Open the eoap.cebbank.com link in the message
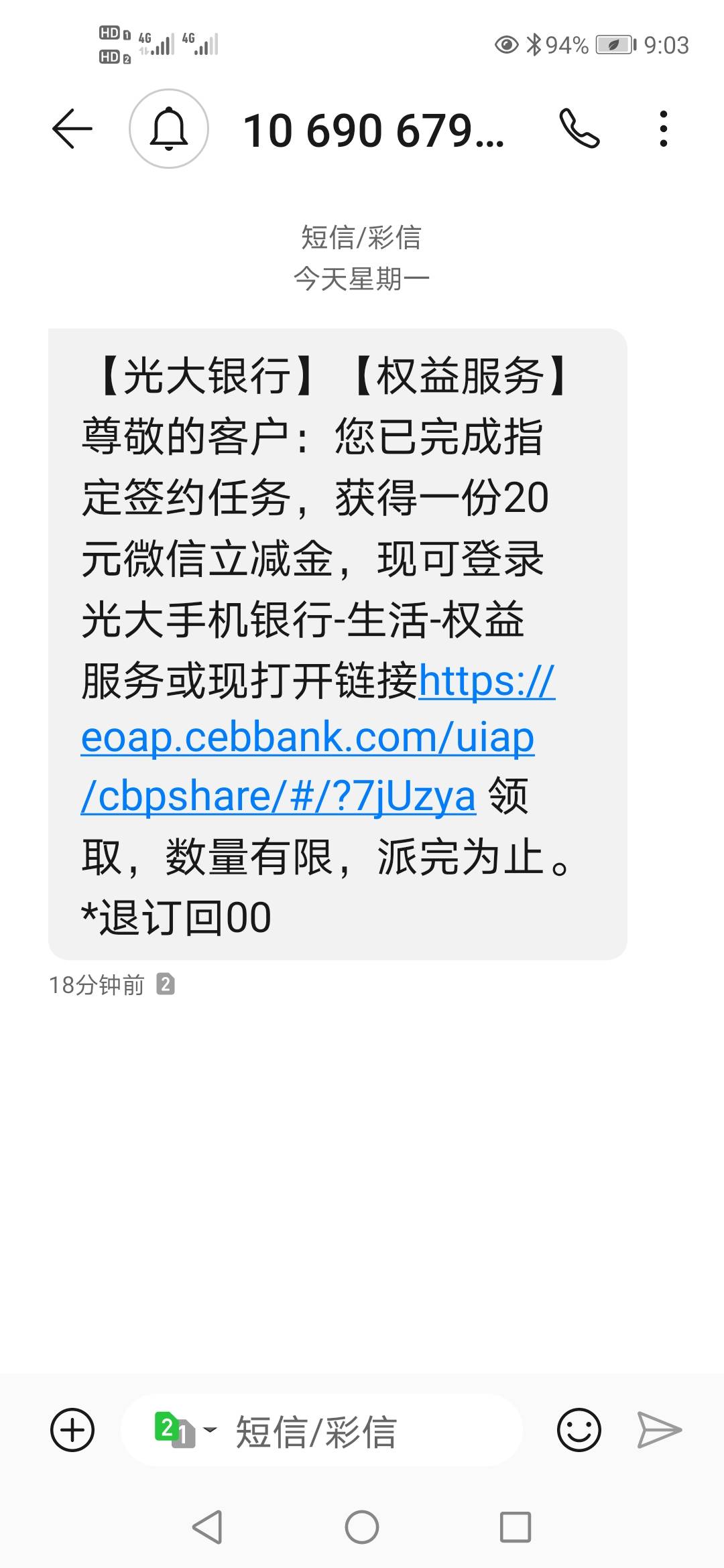 (318, 738)
